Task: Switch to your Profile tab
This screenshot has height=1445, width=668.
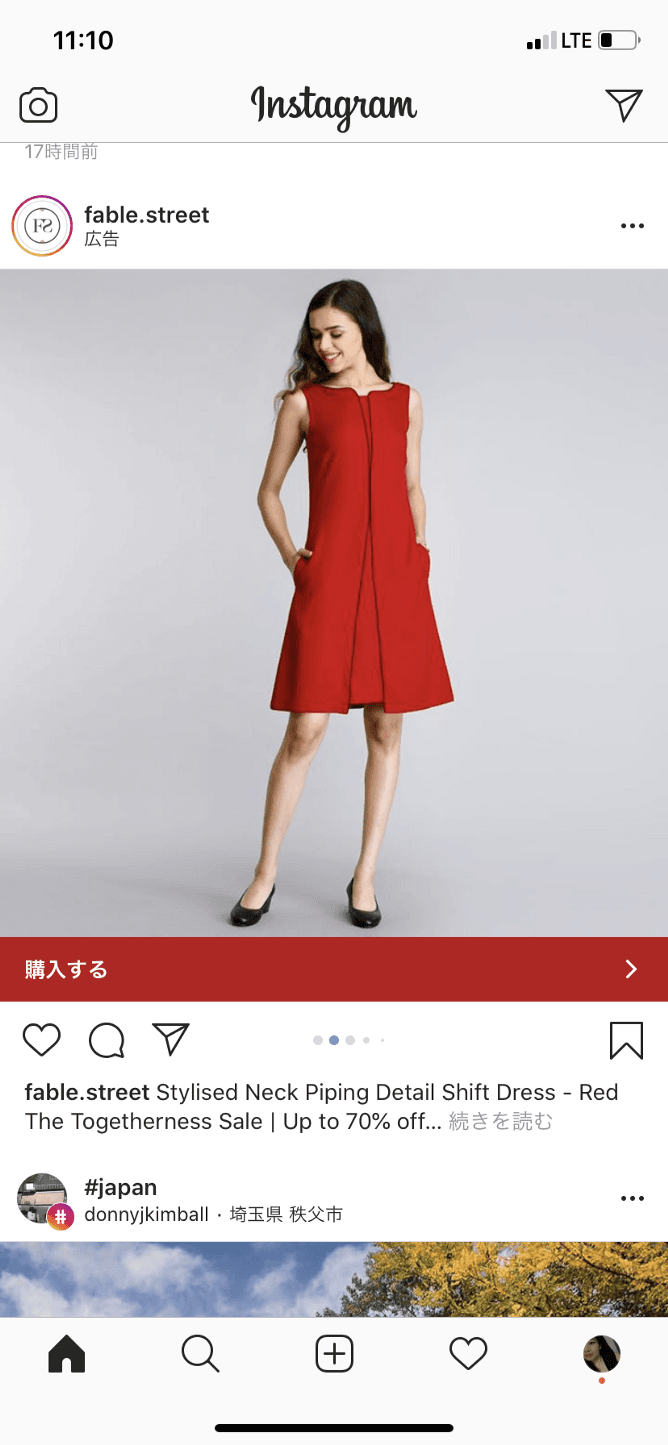Action: [602, 1355]
